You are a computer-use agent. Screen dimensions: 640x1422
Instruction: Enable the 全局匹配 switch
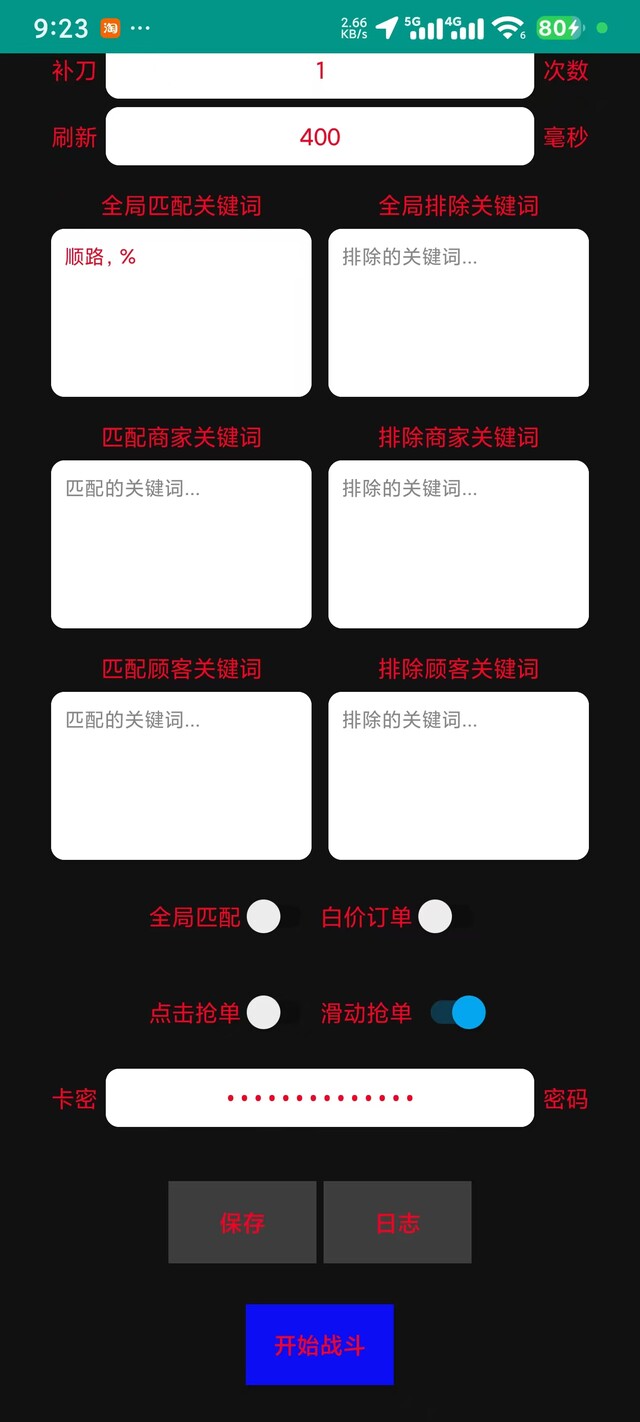273,916
